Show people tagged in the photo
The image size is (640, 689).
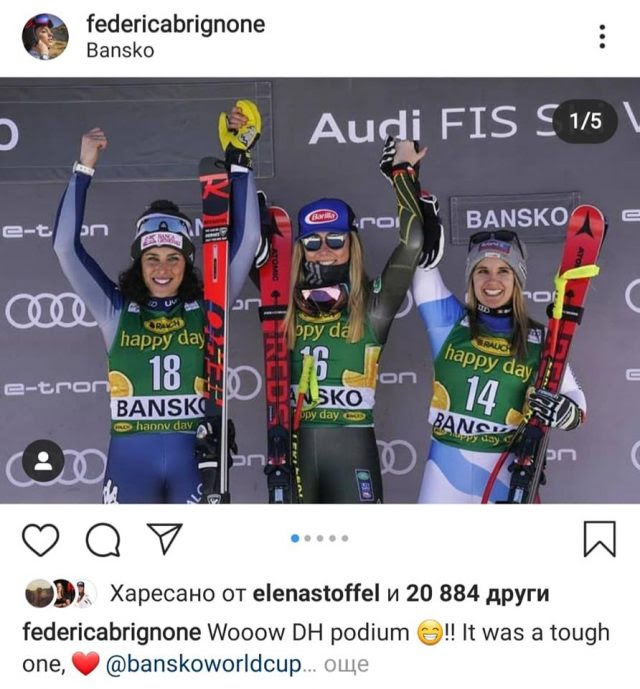(43, 461)
